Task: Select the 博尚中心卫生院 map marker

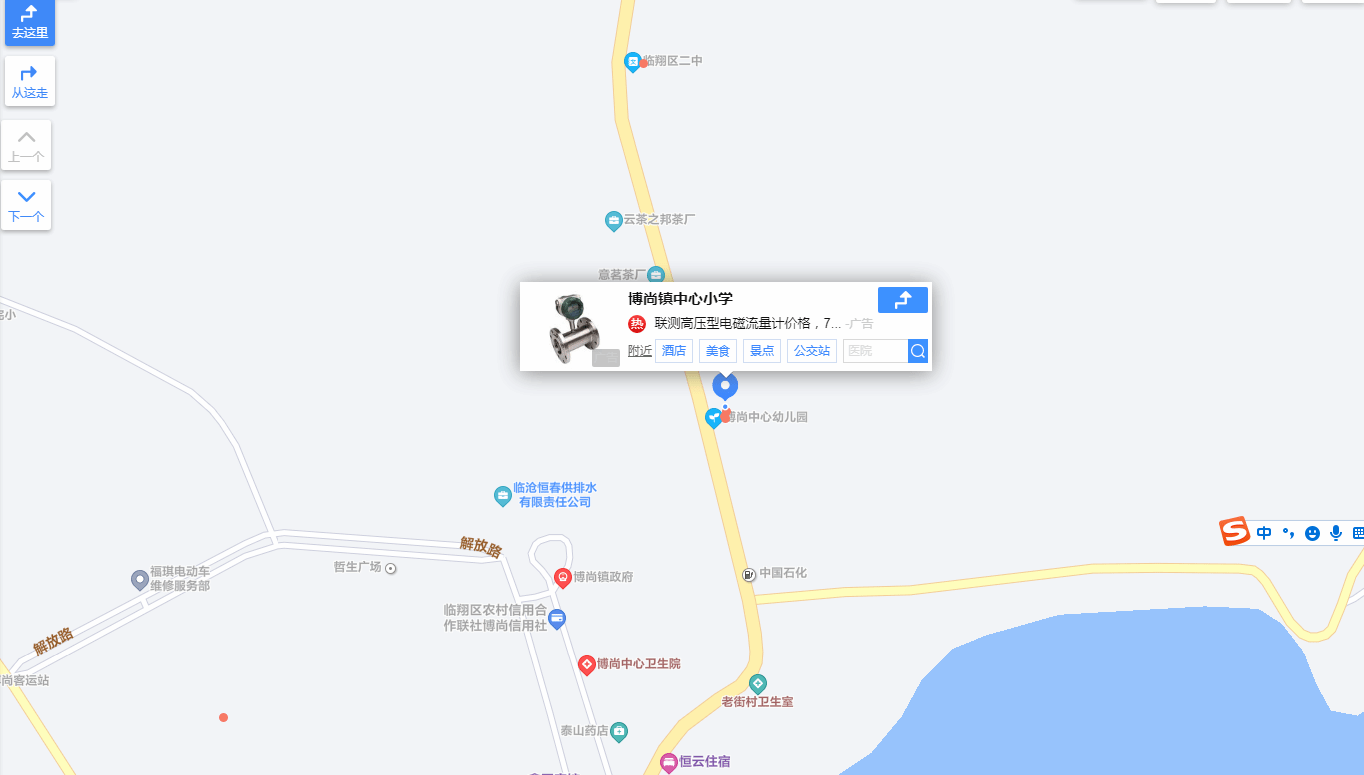Action: pyautogui.click(x=587, y=664)
